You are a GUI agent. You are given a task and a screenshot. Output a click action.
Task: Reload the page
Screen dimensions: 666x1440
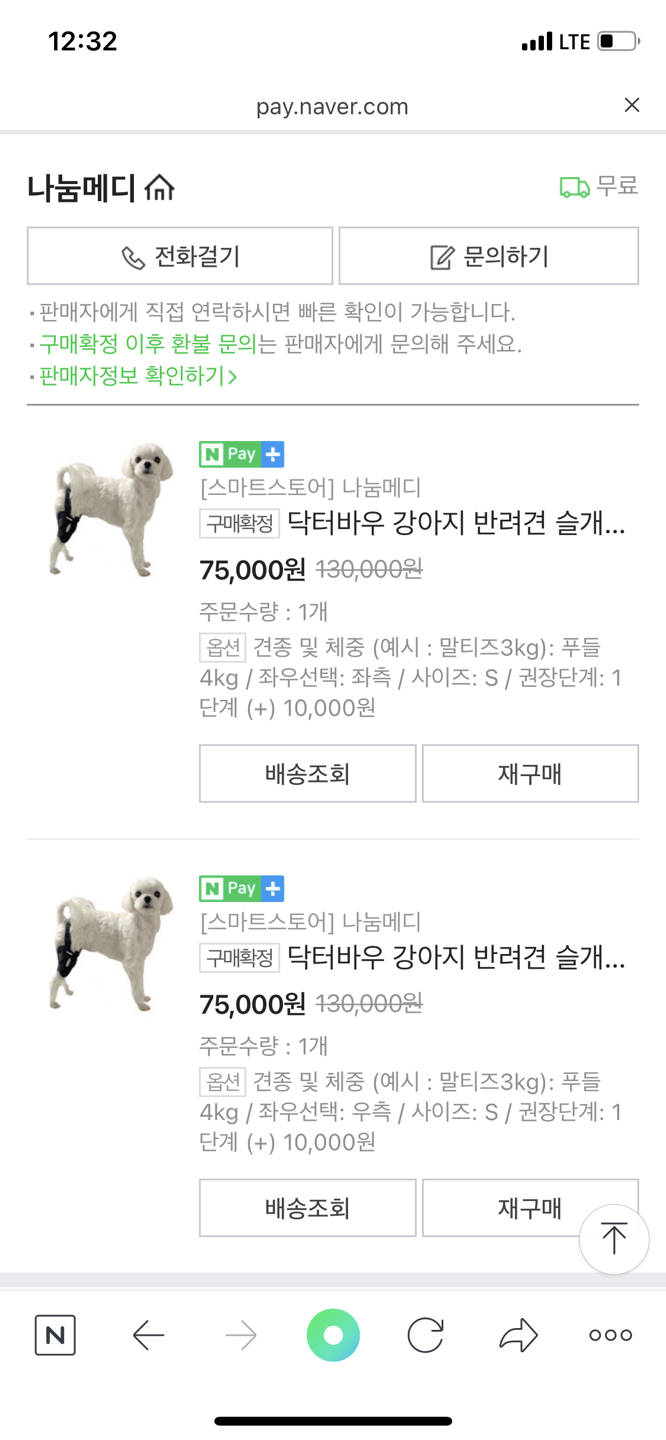(425, 1335)
